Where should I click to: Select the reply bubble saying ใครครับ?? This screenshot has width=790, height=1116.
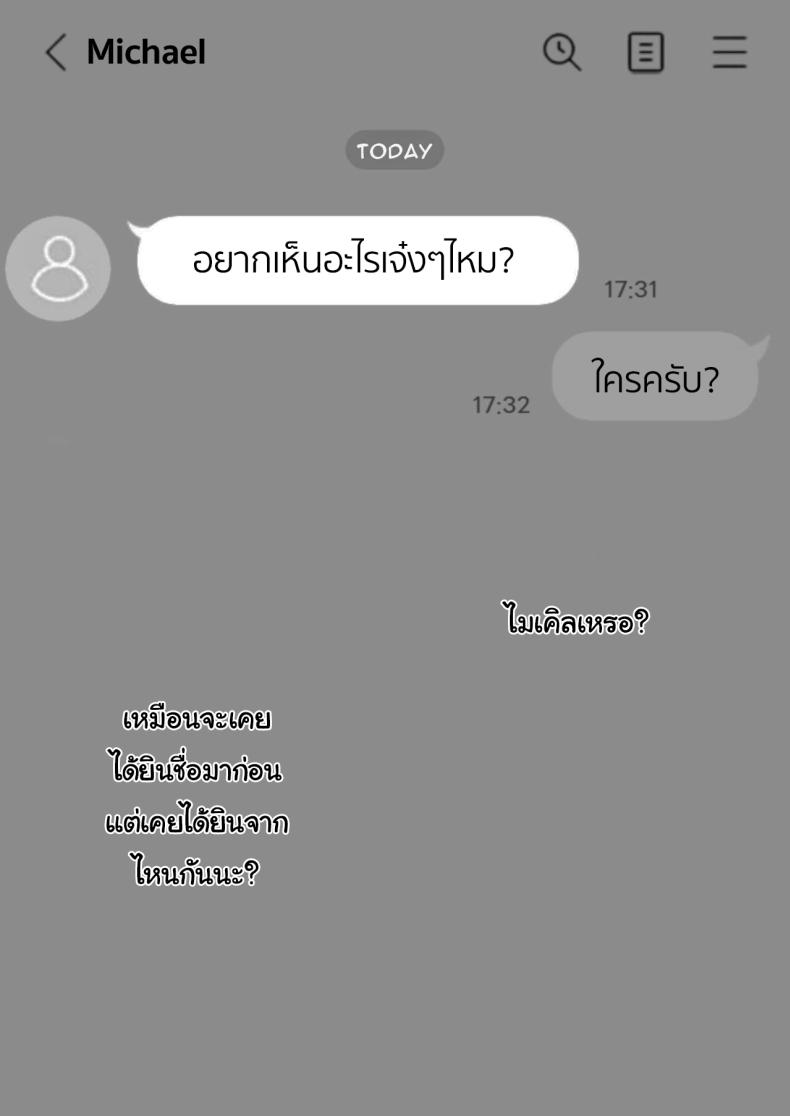pos(654,375)
